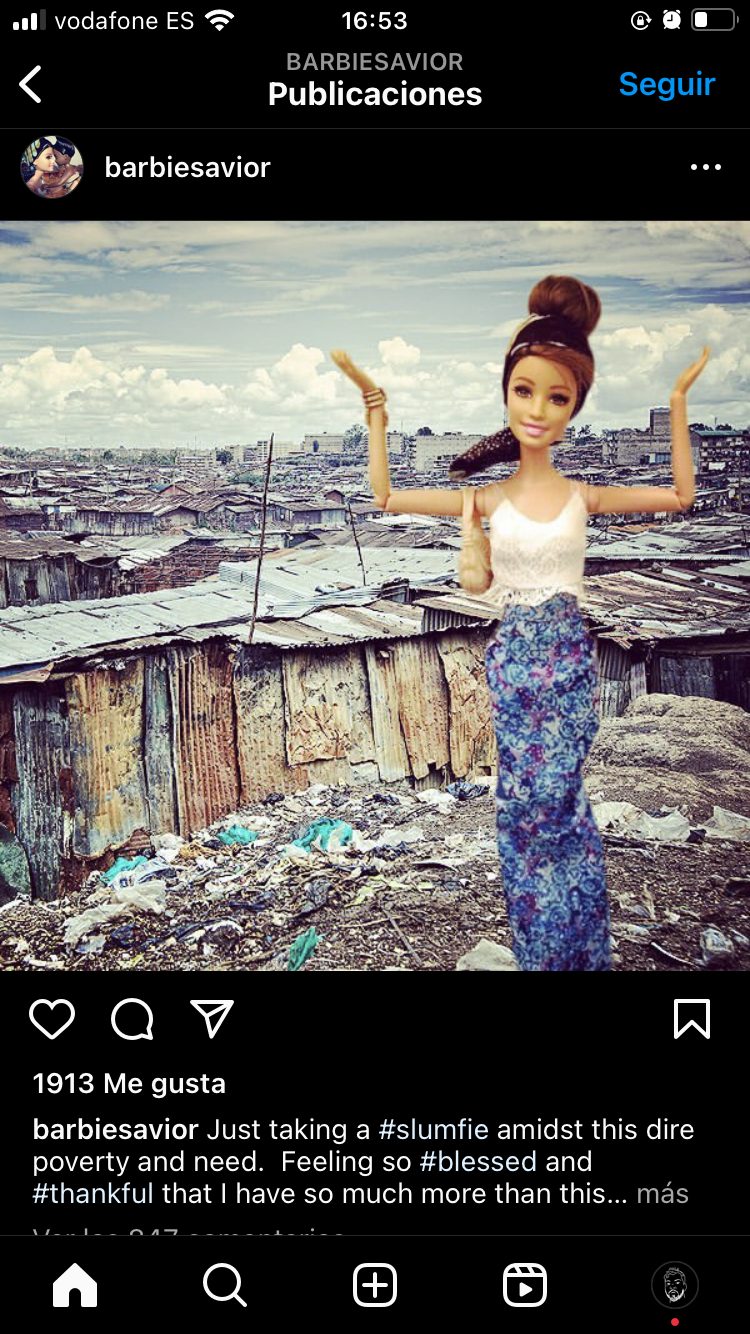The image size is (750, 1334).
Task: Switch to the Reels tab
Action: [x=525, y=1285]
